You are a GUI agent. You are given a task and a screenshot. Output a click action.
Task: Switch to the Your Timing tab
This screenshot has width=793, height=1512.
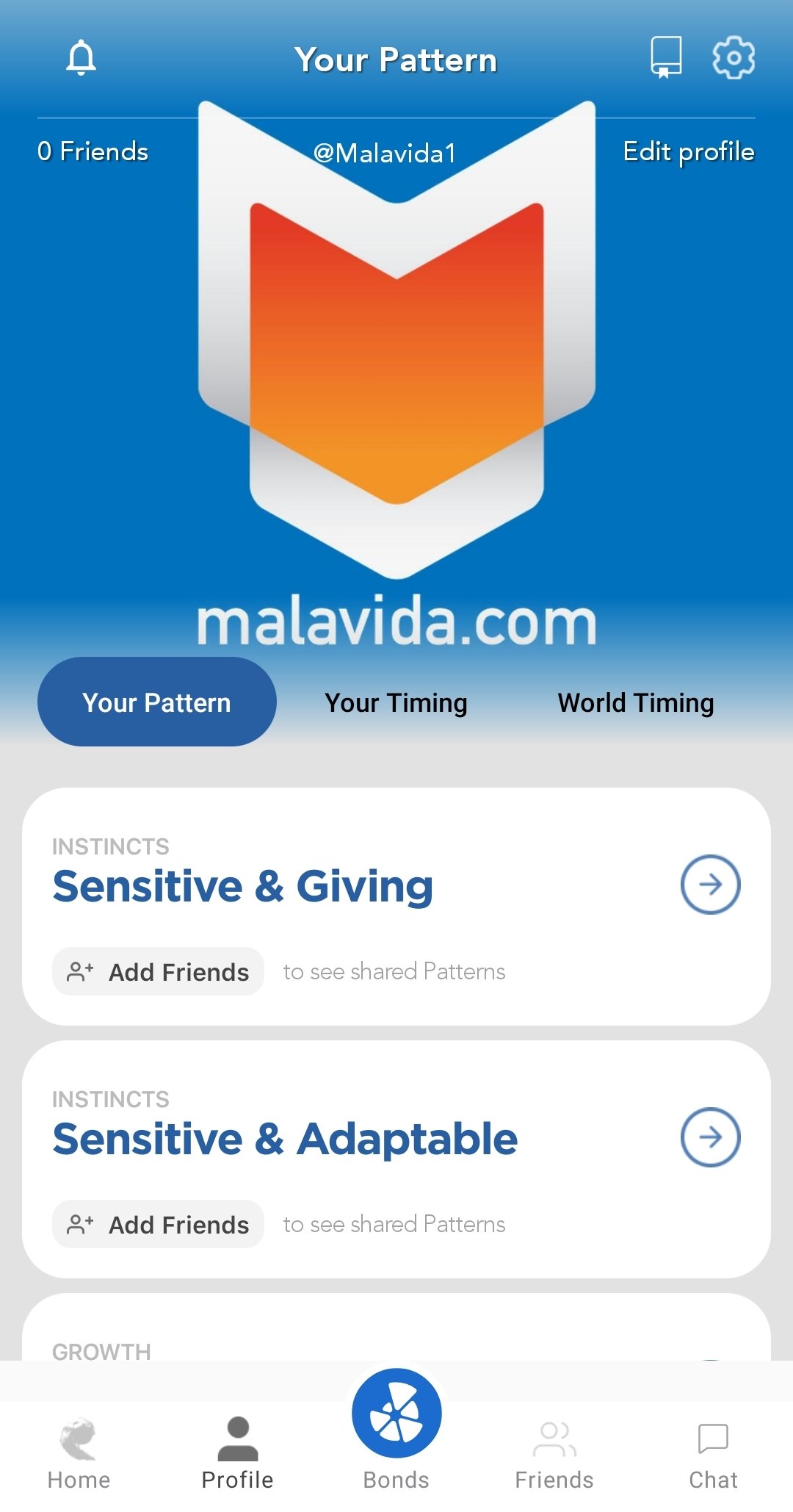[396, 702]
